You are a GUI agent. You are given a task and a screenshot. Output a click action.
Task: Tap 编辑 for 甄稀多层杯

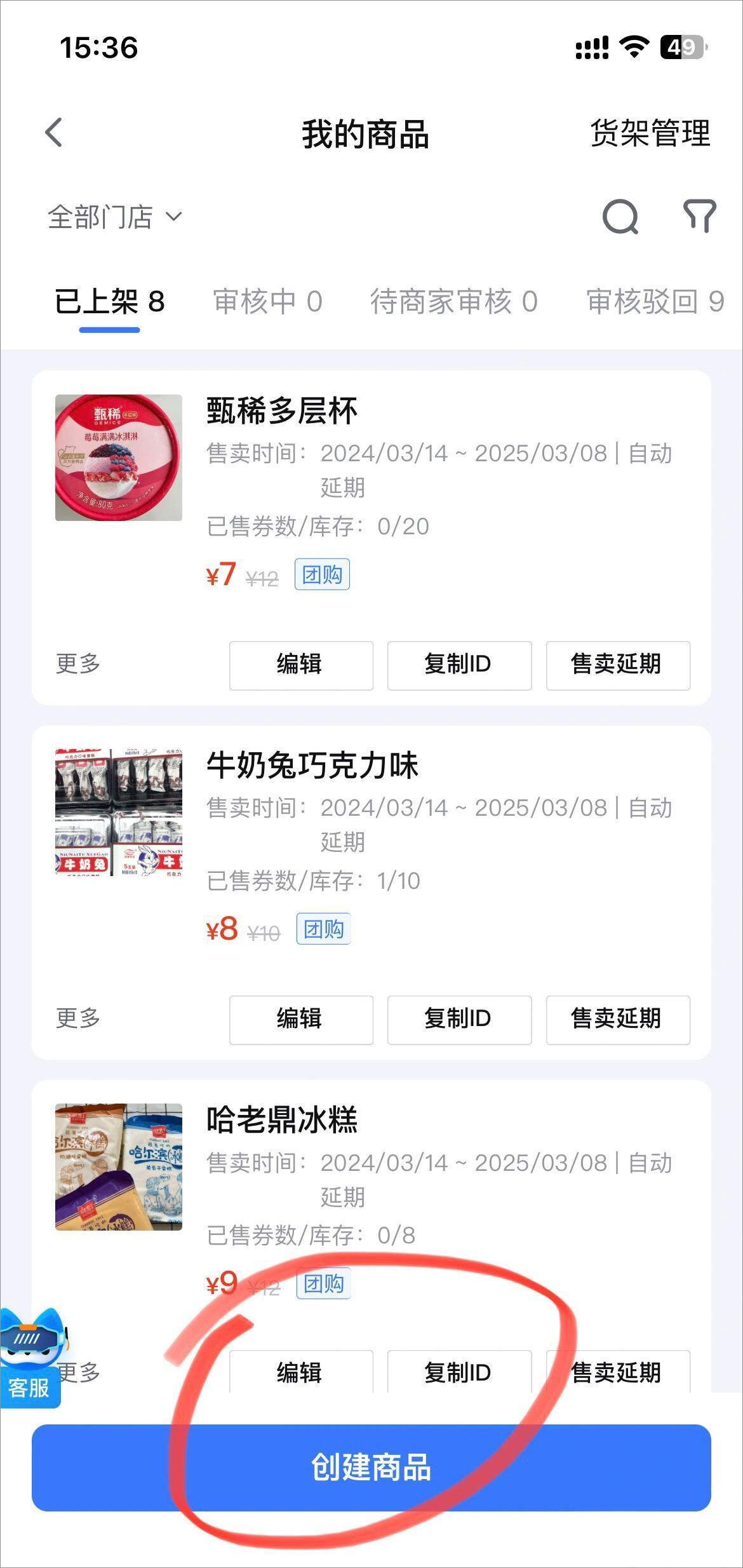[301, 665]
